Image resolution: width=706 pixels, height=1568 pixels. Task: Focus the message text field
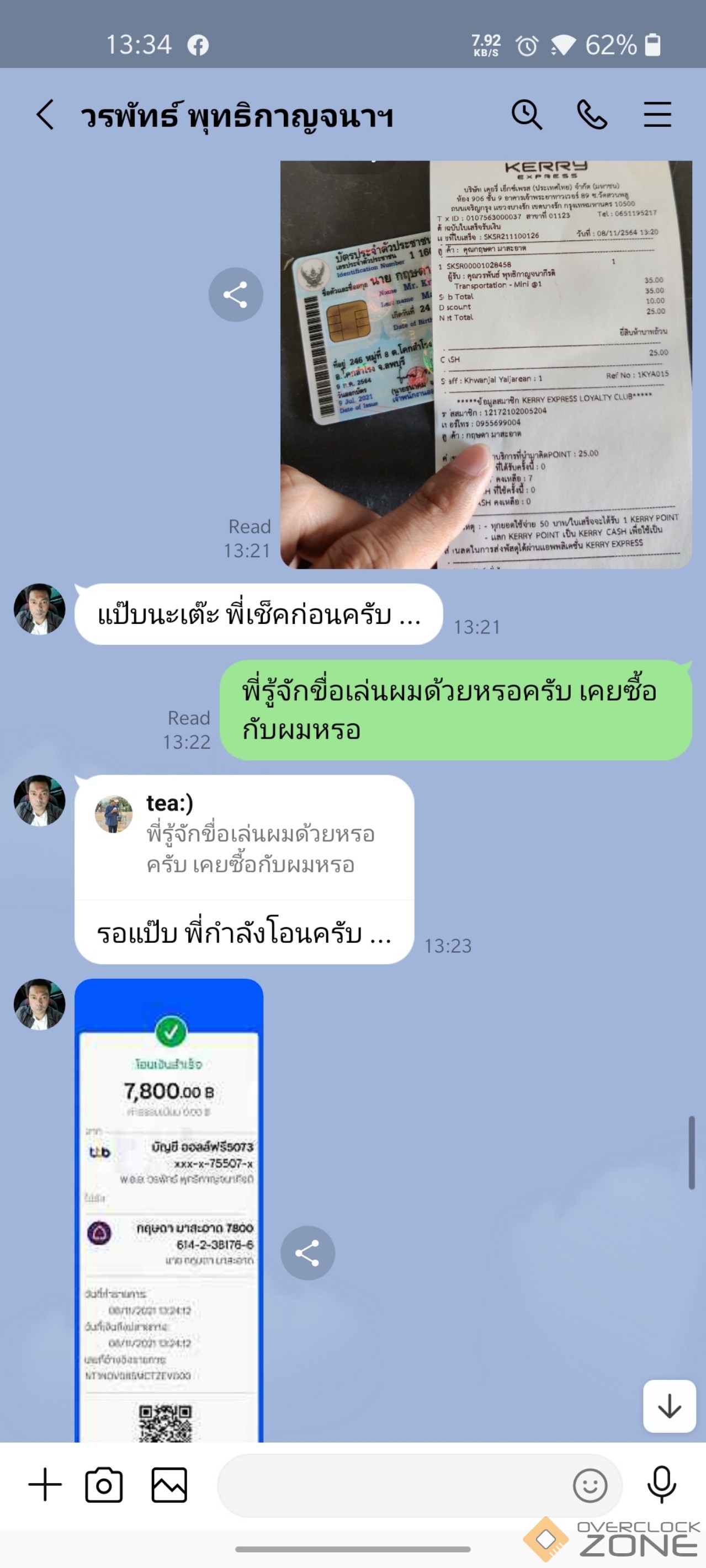[390, 1485]
